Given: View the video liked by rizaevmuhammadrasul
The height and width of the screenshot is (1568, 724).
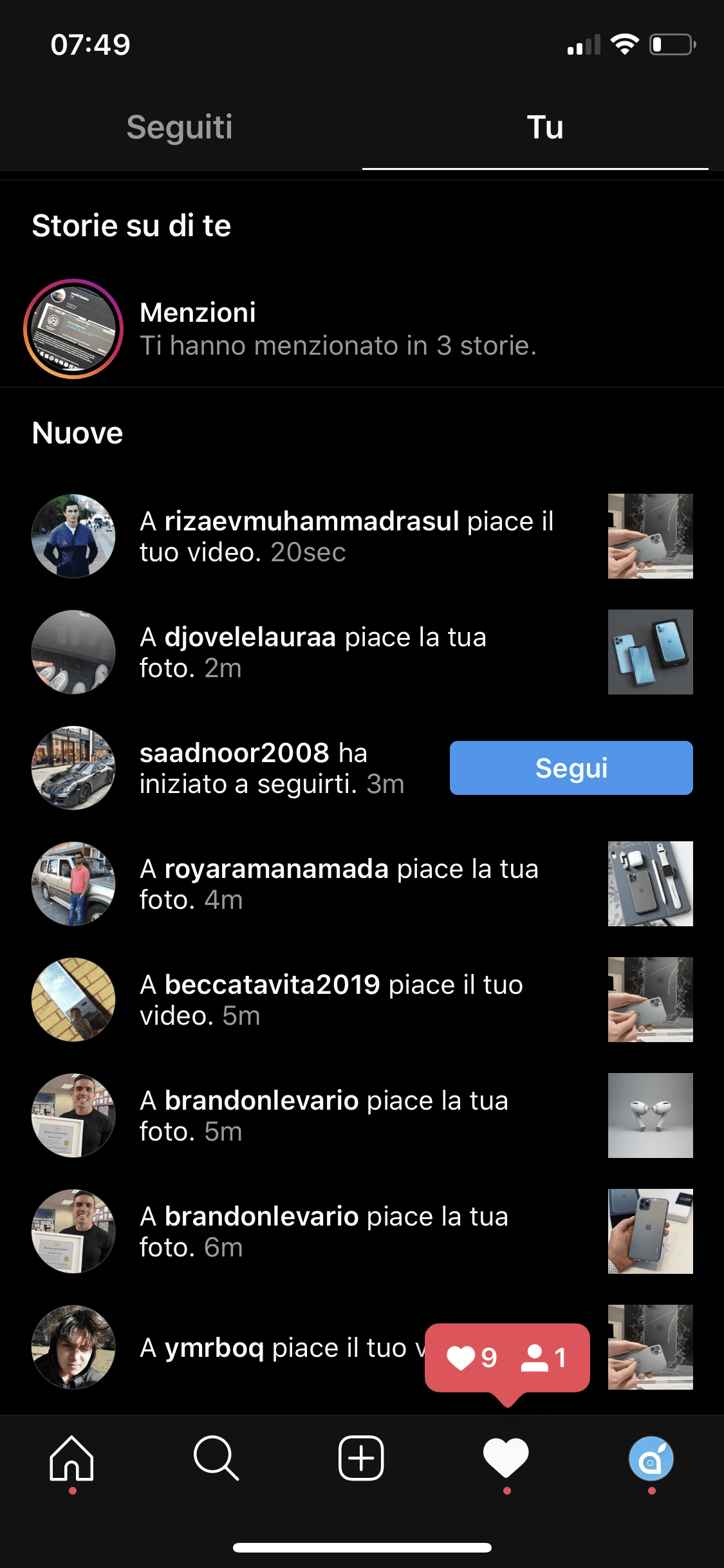Looking at the screenshot, I should pyautogui.click(x=650, y=536).
